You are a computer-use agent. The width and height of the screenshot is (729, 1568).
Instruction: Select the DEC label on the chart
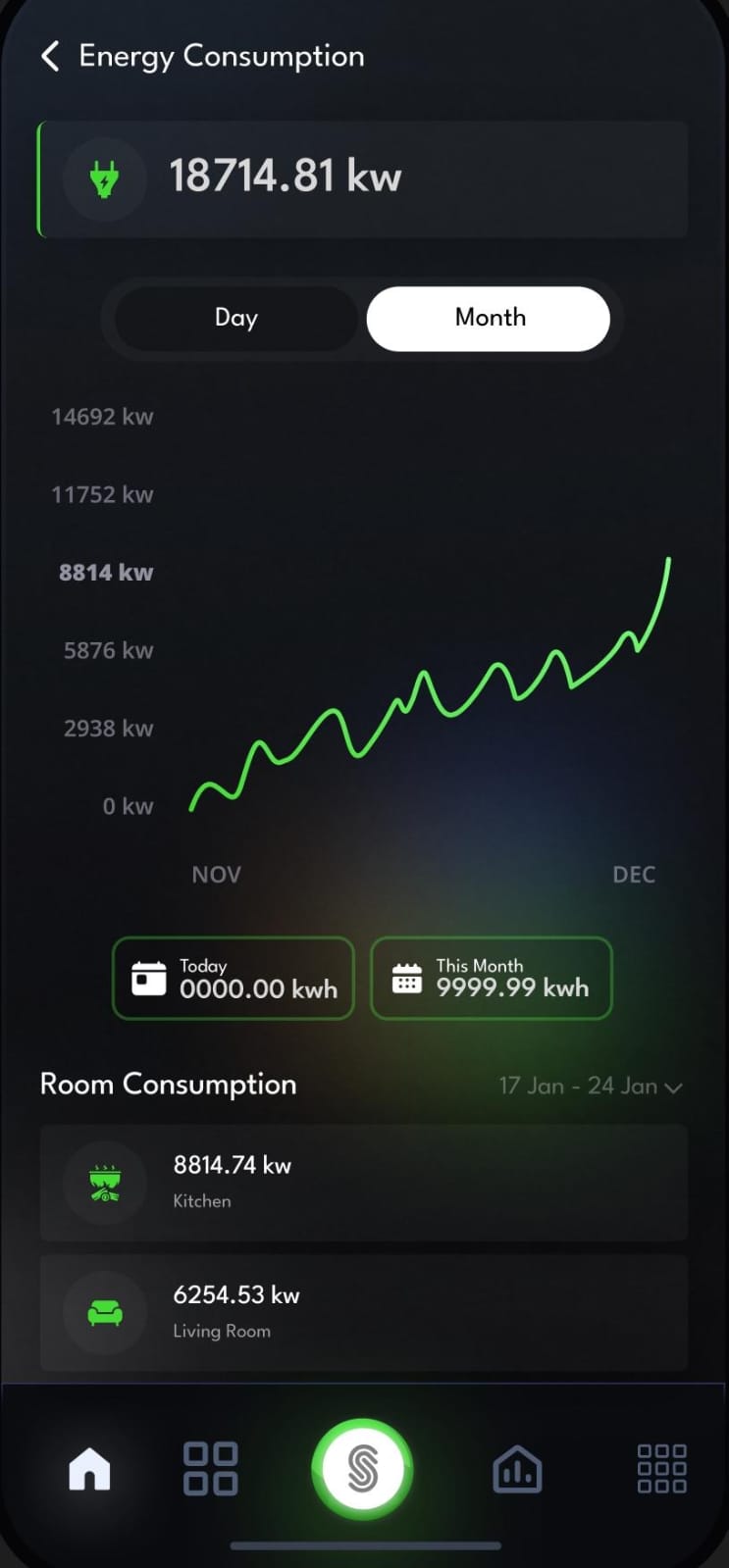pyautogui.click(x=634, y=874)
